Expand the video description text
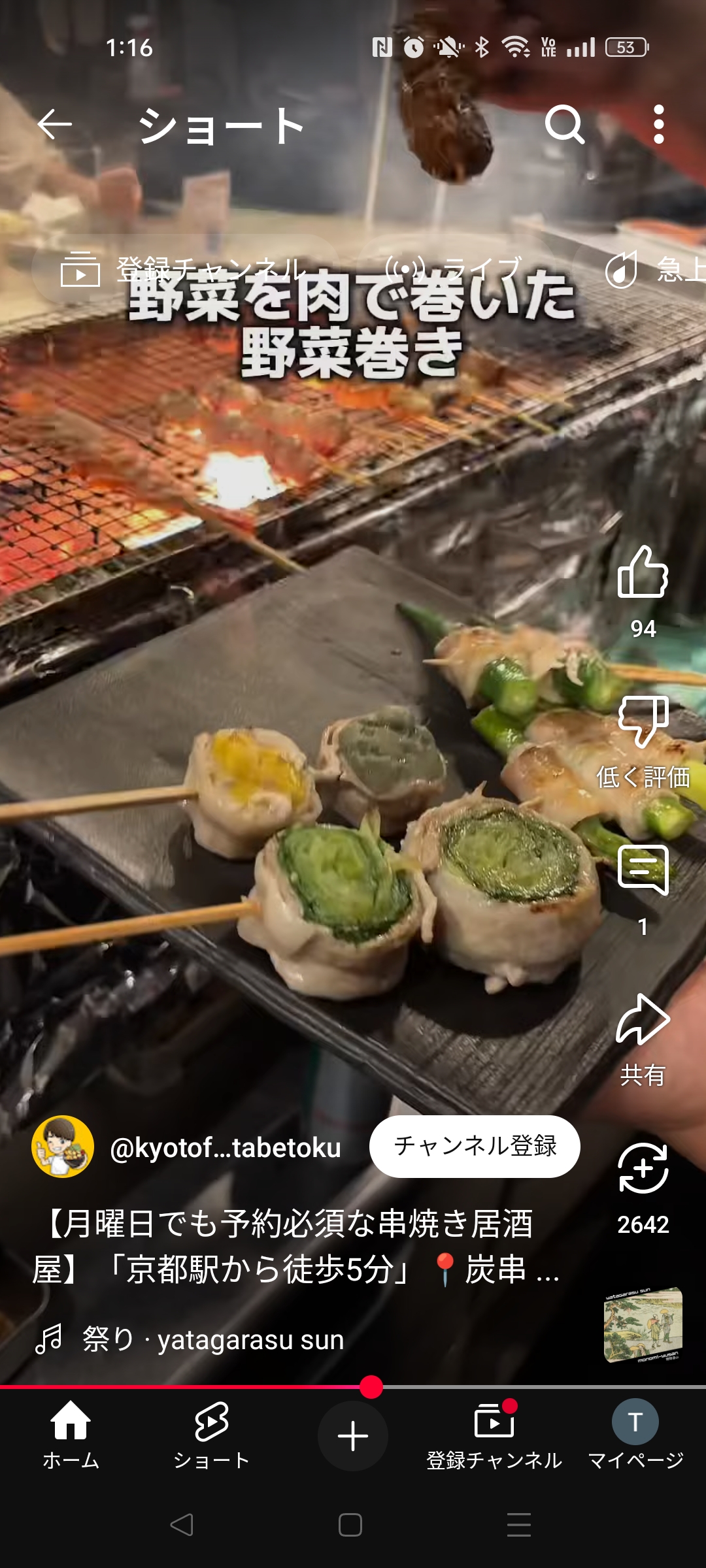The image size is (706, 1568). click(x=294, y=1247)
